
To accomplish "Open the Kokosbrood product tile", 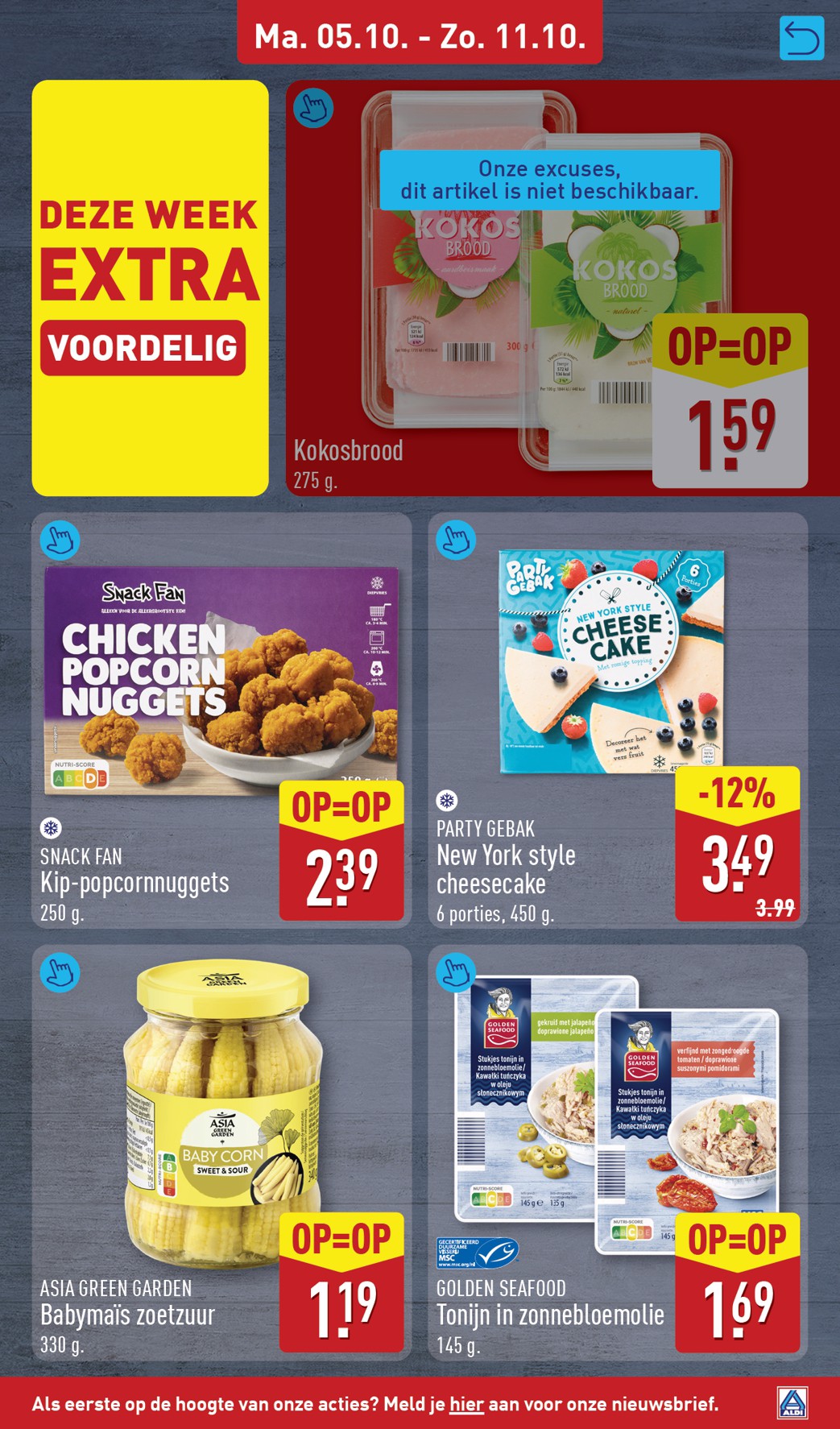I will (x=563, y=288).
